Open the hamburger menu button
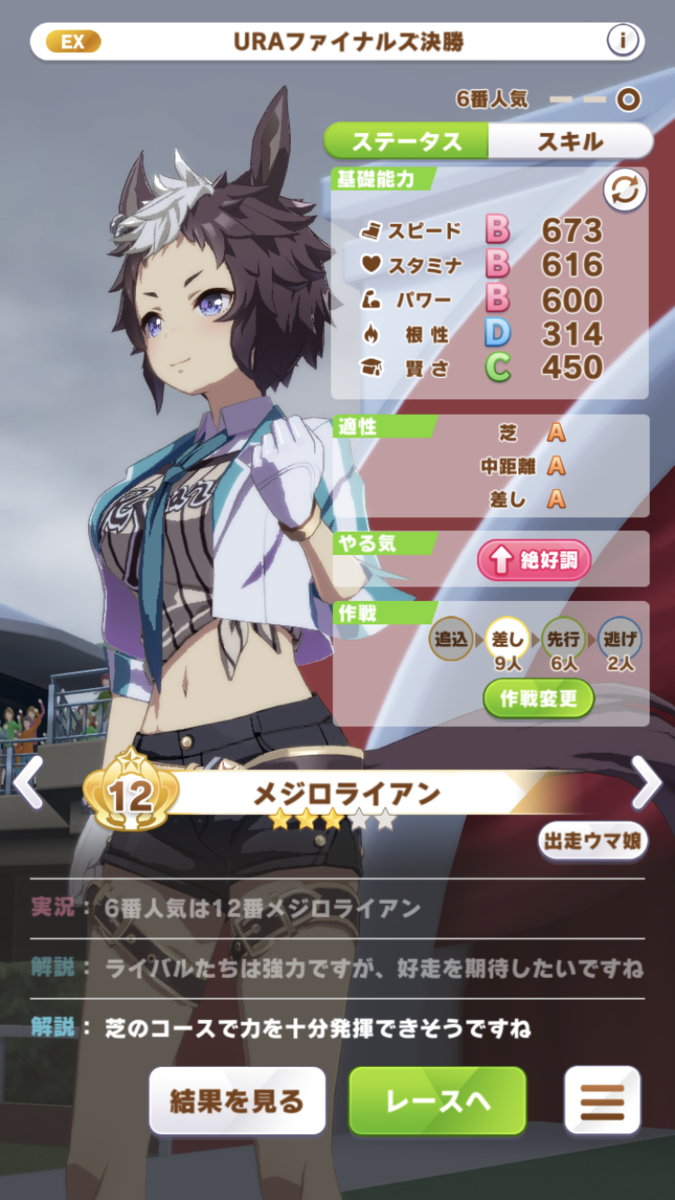The height and width of the screenshot is (1200, 675). (x=602, y=1101)
